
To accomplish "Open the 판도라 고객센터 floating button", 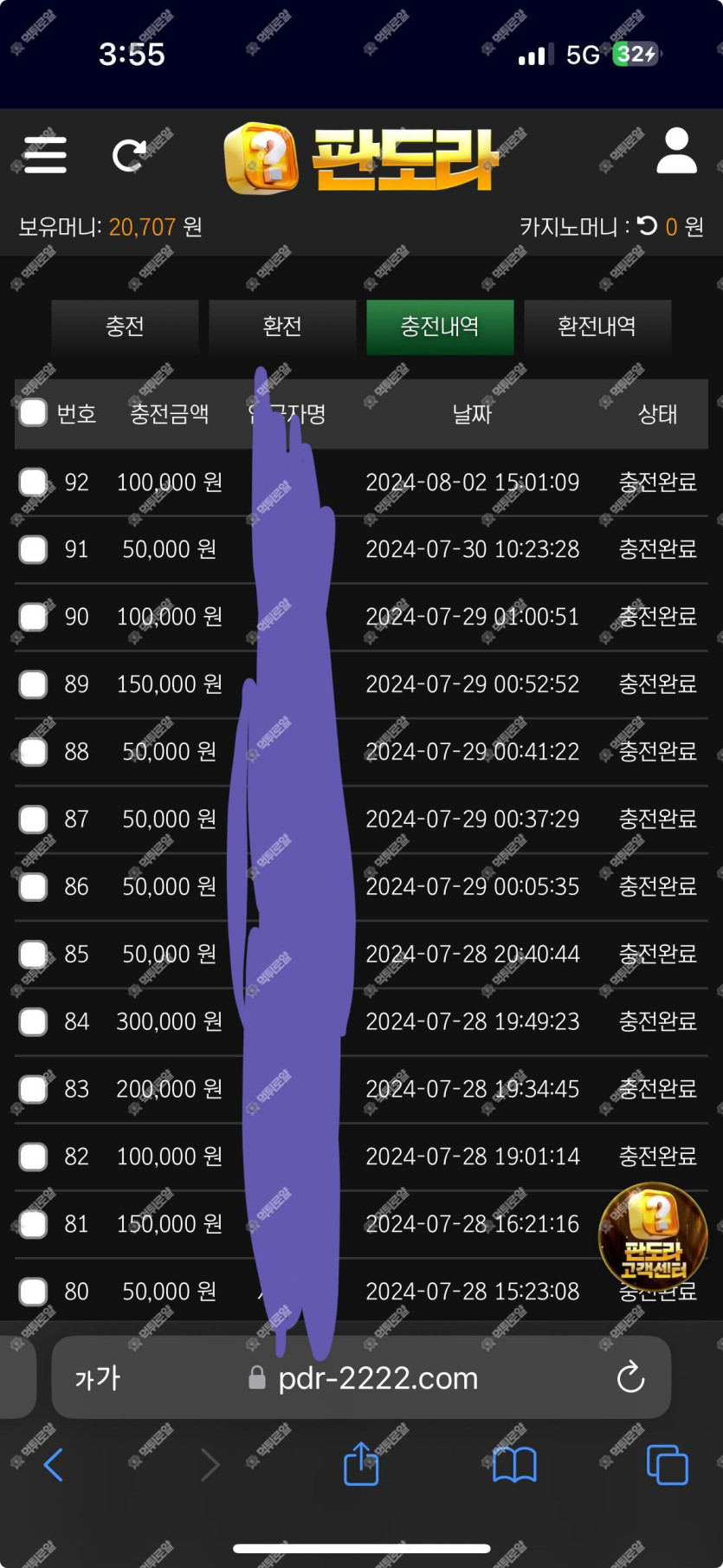I will 653,1236.
